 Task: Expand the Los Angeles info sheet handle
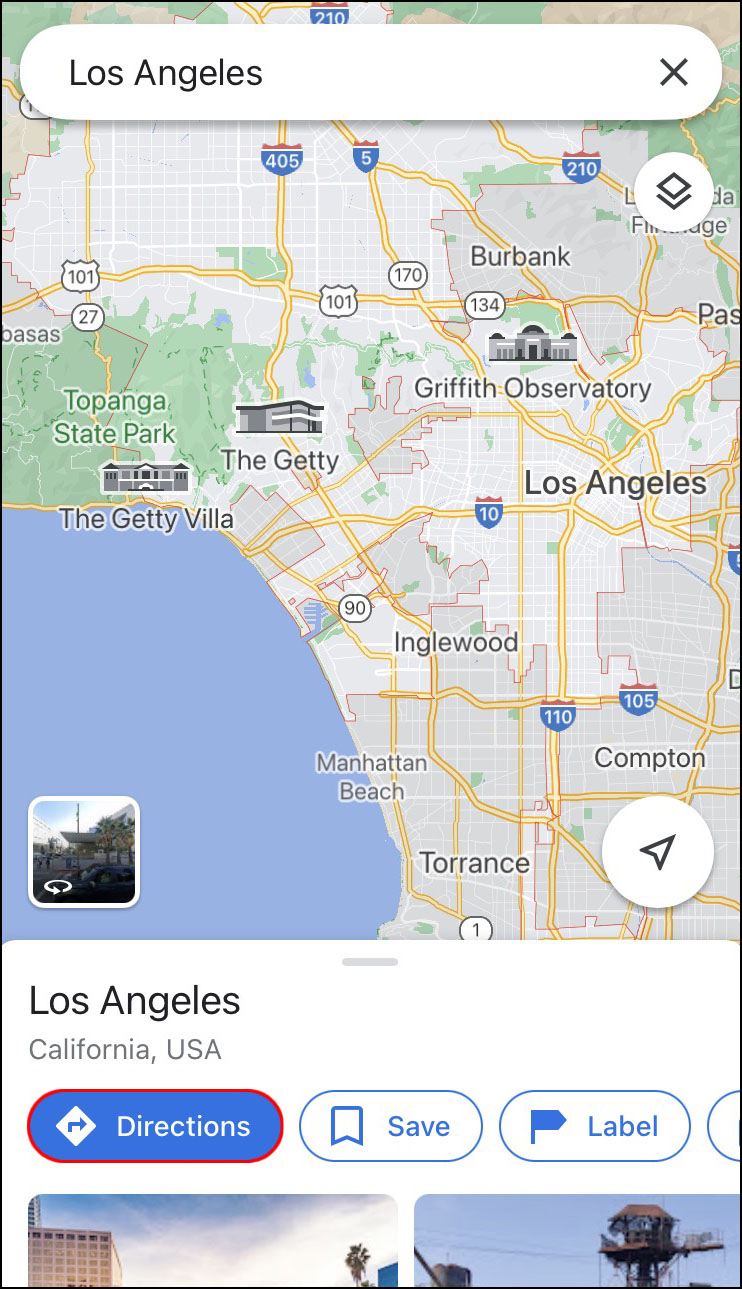pyautogui.click(x=370, y=962)
